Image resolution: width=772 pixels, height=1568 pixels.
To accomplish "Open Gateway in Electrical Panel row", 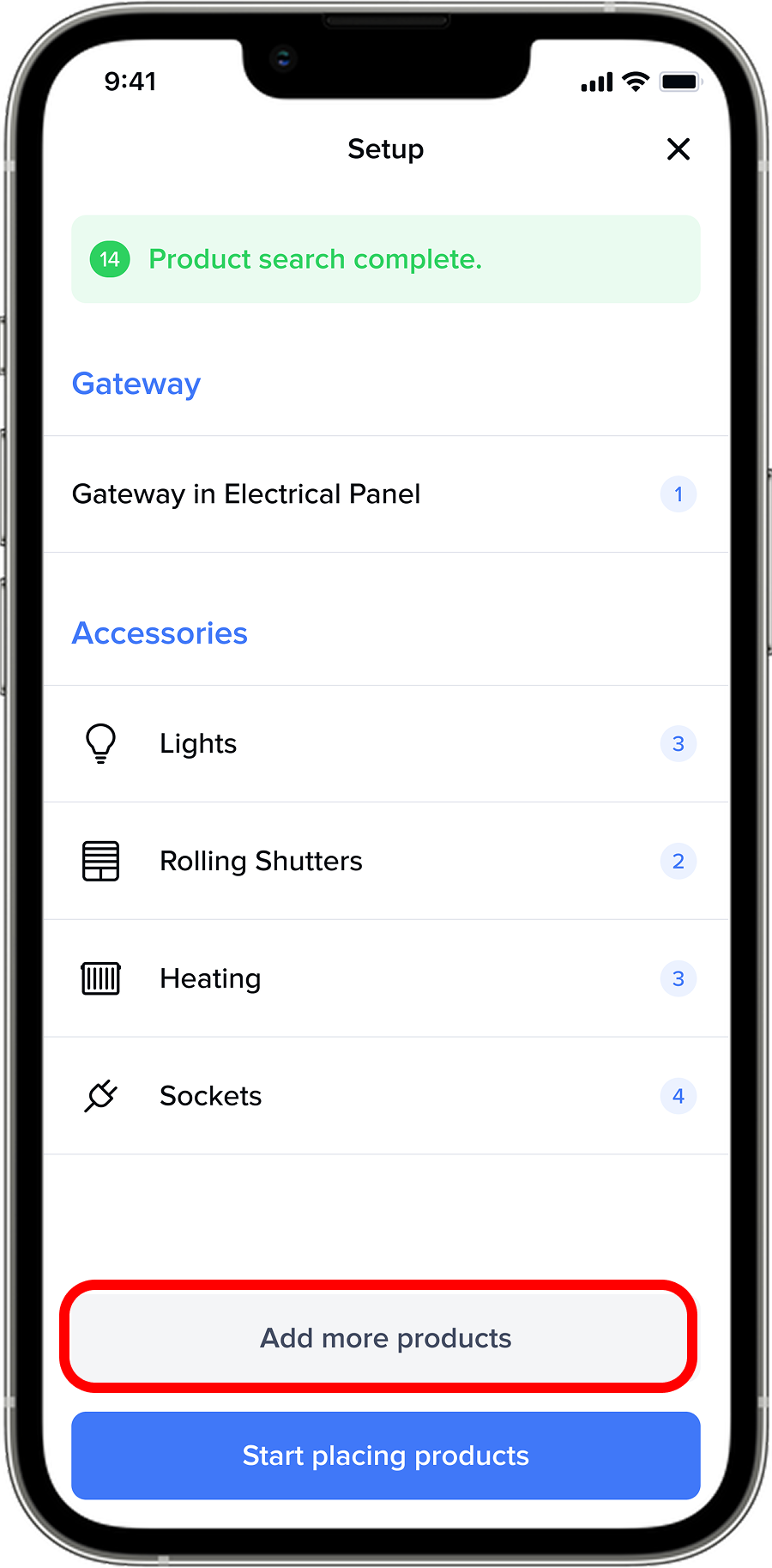I will tap(386, 494).
